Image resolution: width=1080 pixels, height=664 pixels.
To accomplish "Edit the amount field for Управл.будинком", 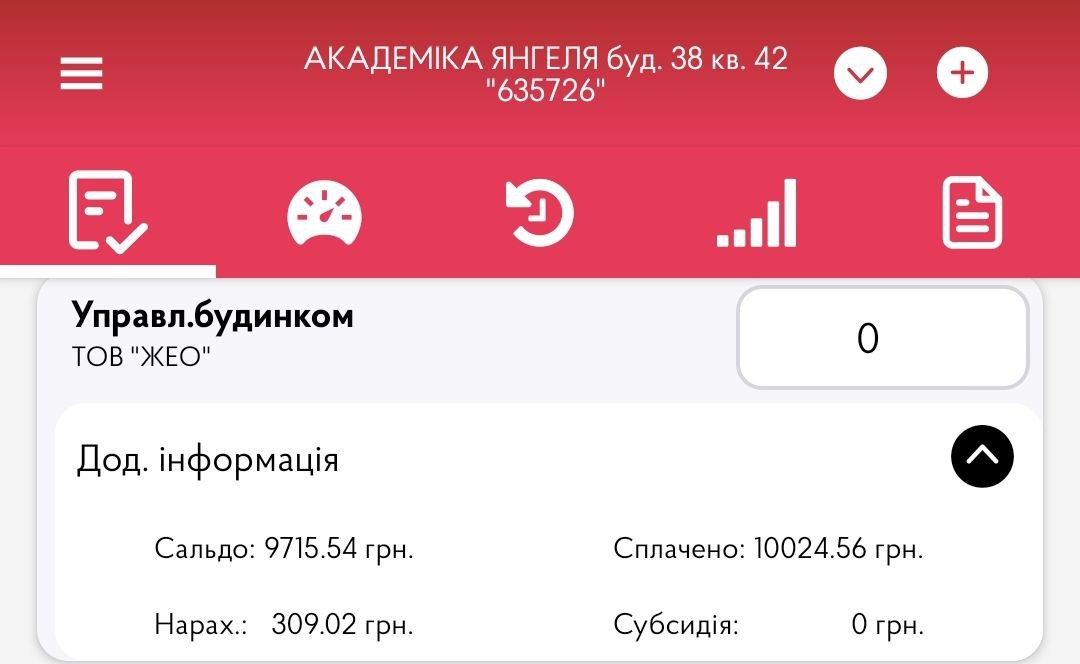I will tap(882, 338).
